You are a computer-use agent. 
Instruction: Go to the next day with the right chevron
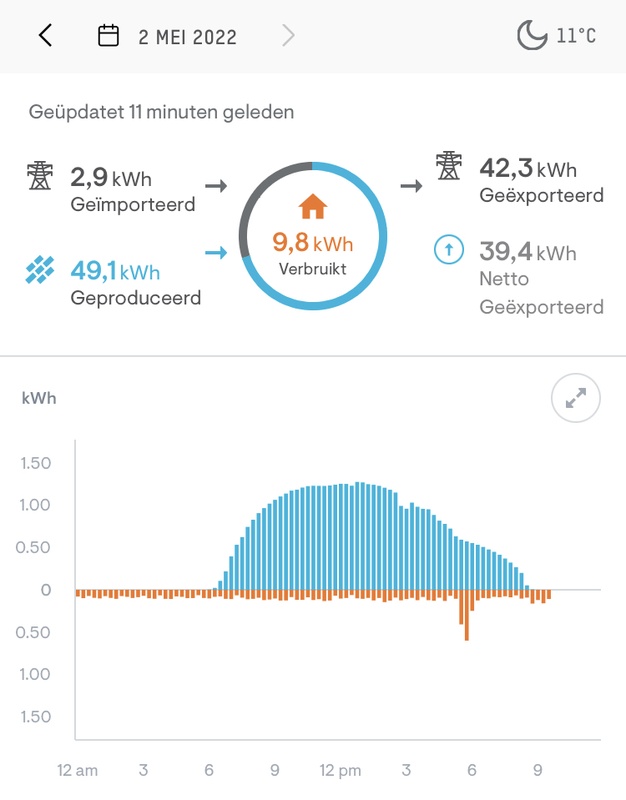(288, 37)
